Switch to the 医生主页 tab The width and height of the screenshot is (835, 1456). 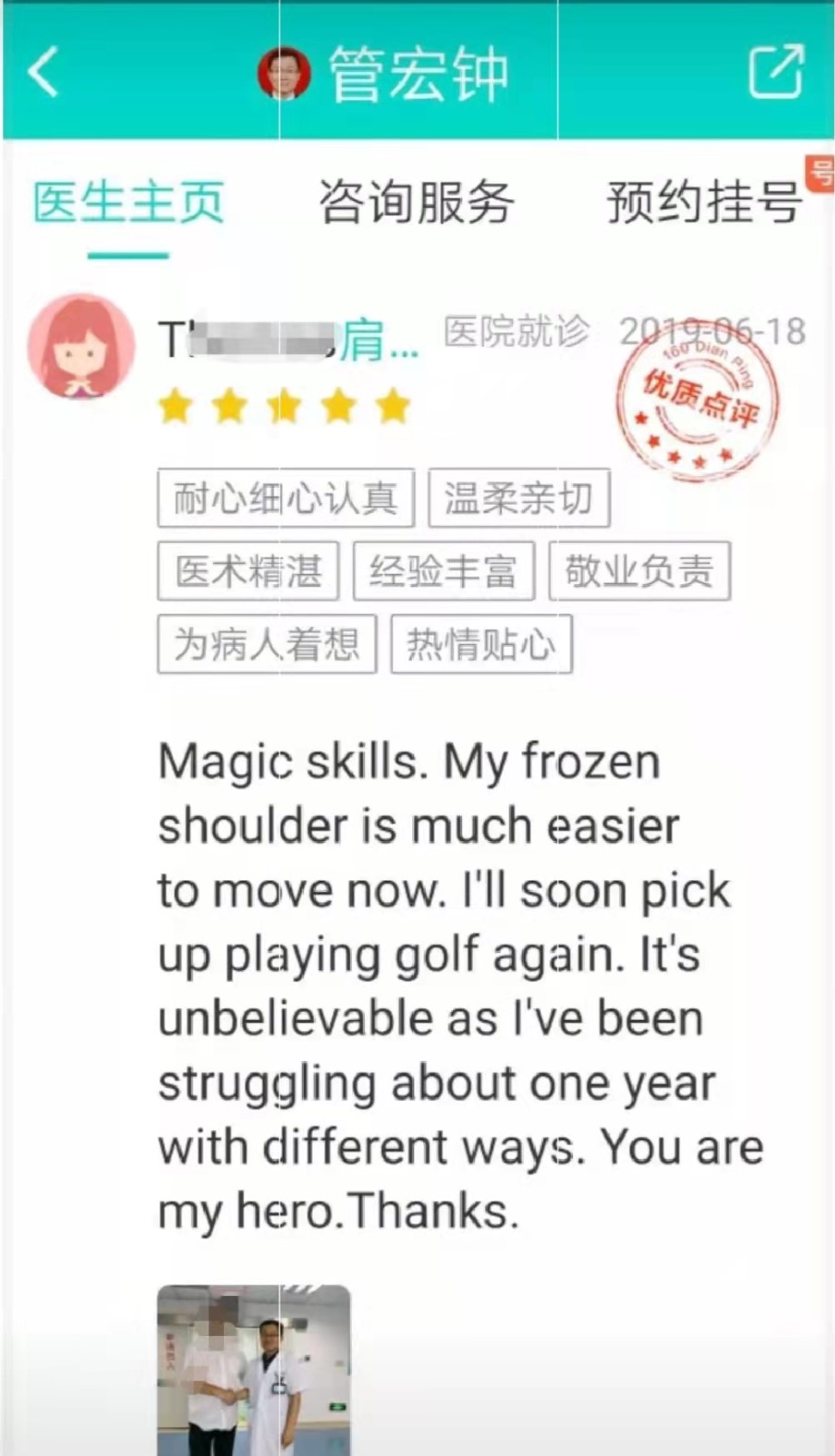pos(128,202)
